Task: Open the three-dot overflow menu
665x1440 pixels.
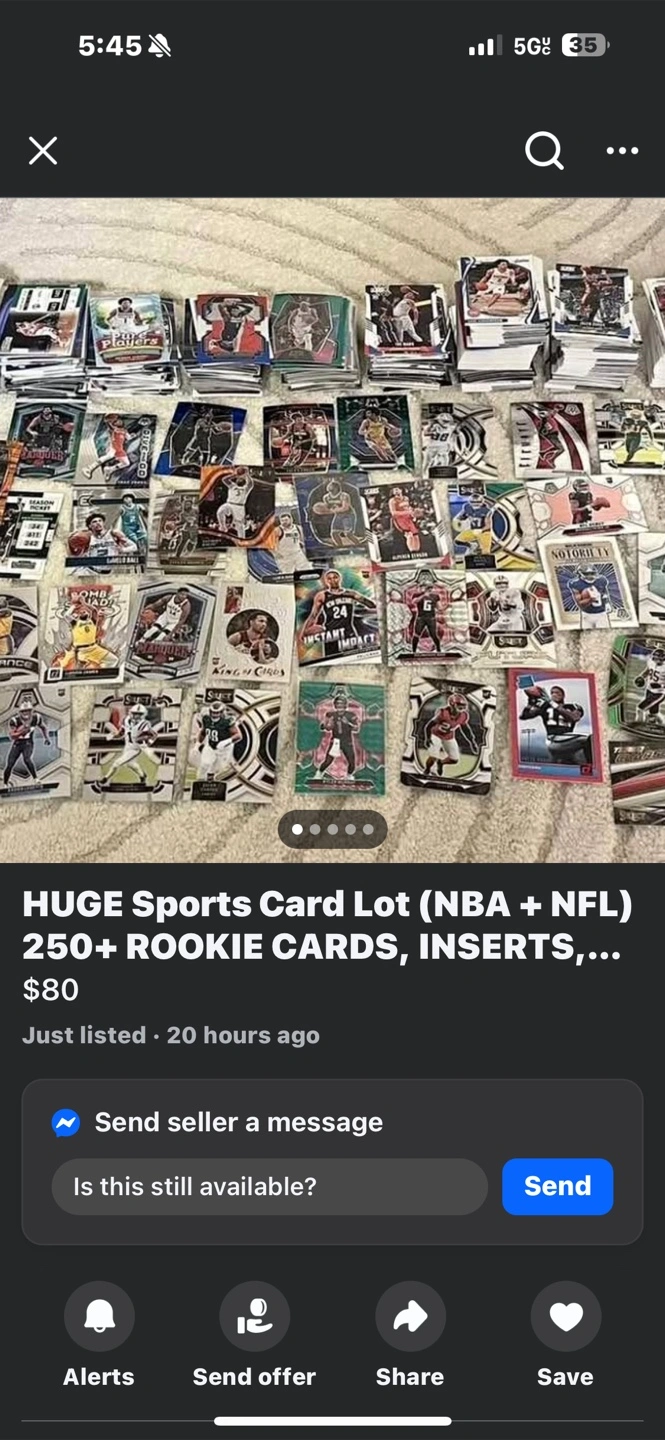Action: [622, 151]
